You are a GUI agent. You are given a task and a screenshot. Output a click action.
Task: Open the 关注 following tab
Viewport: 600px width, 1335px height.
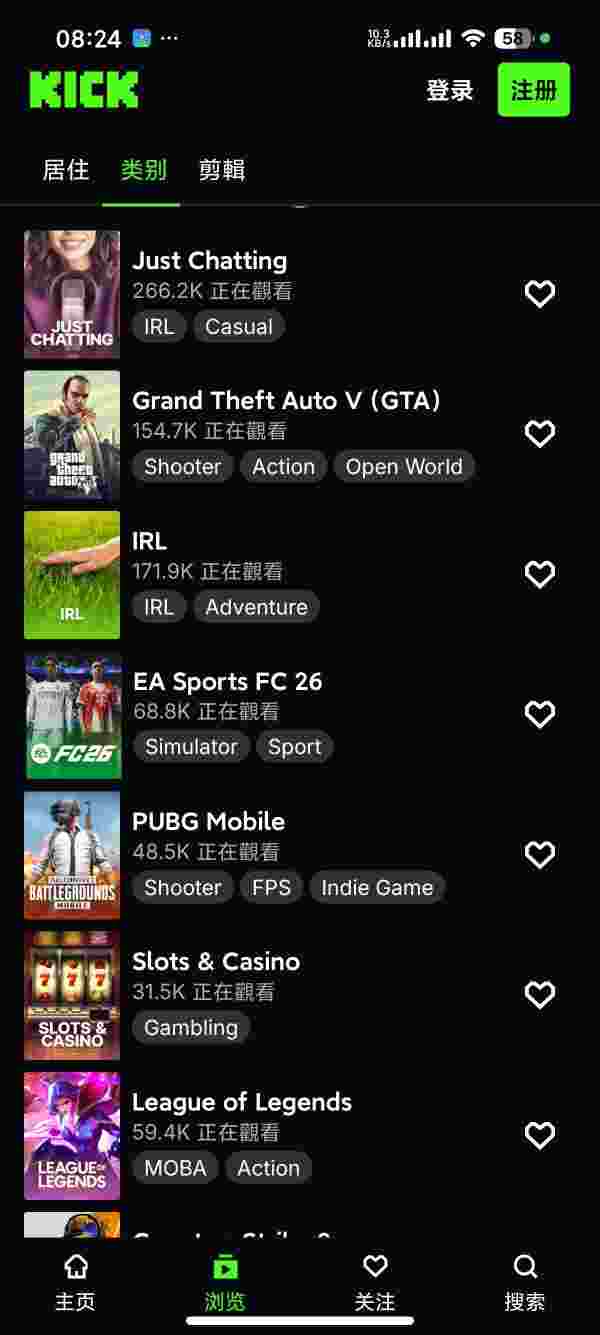point(375,1283)
